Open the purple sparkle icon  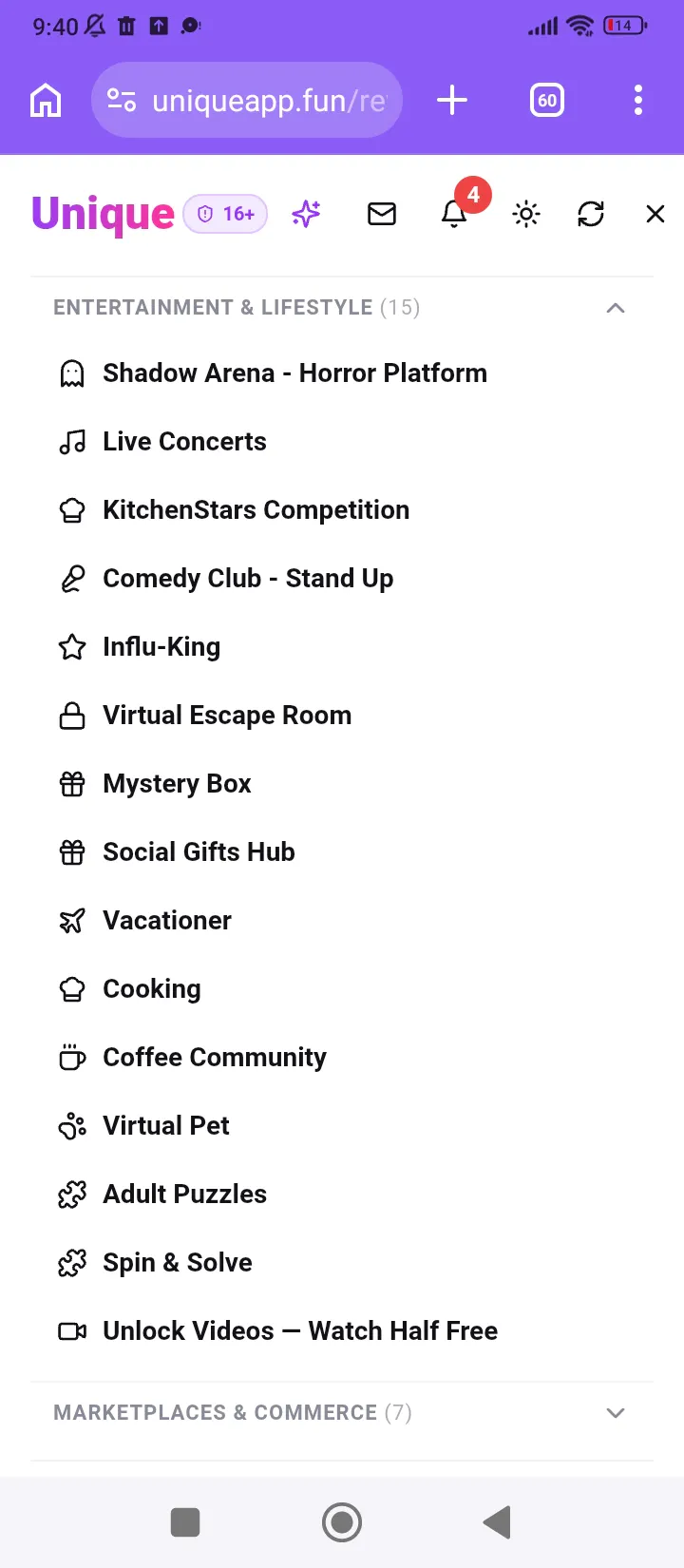[306, 214]
